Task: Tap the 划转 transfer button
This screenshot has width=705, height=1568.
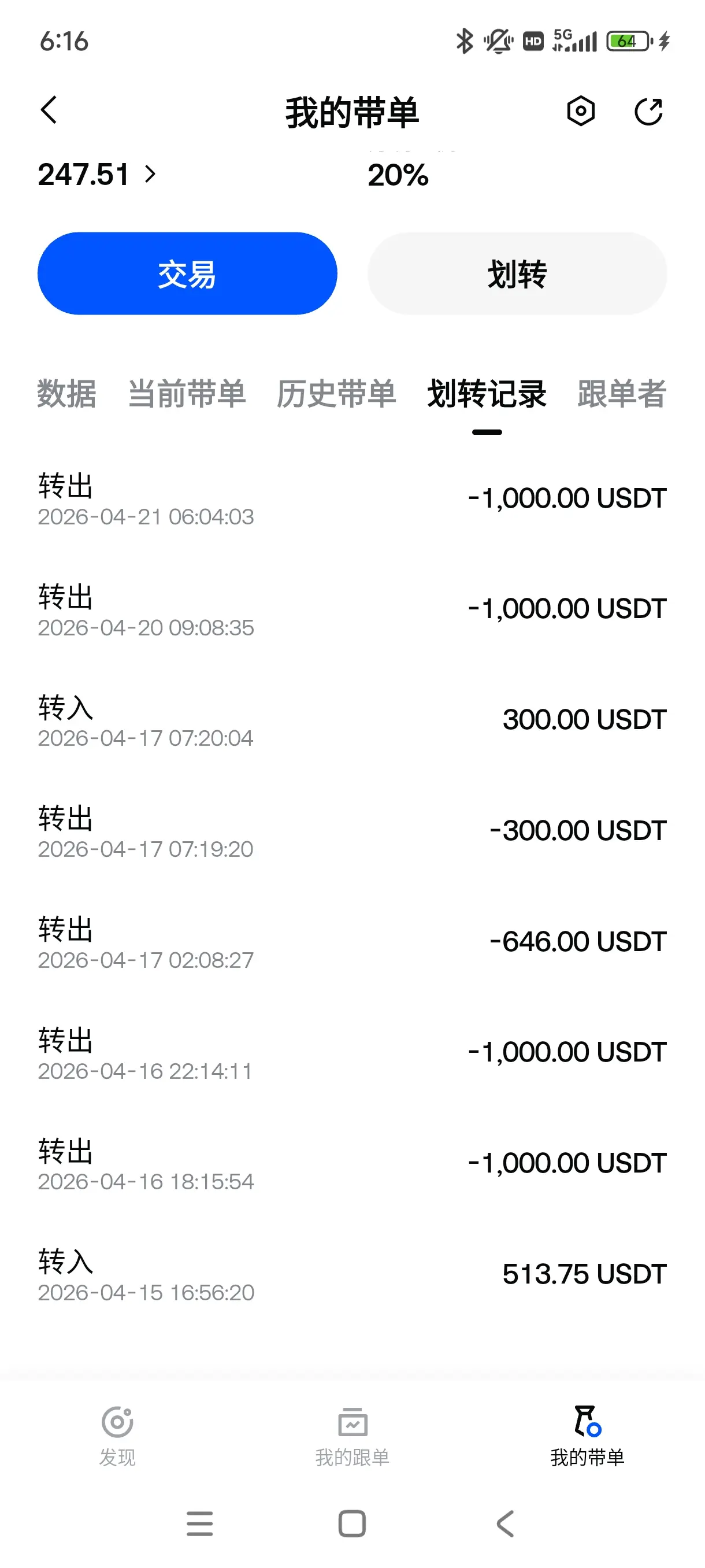Action: tap(517, 273)
